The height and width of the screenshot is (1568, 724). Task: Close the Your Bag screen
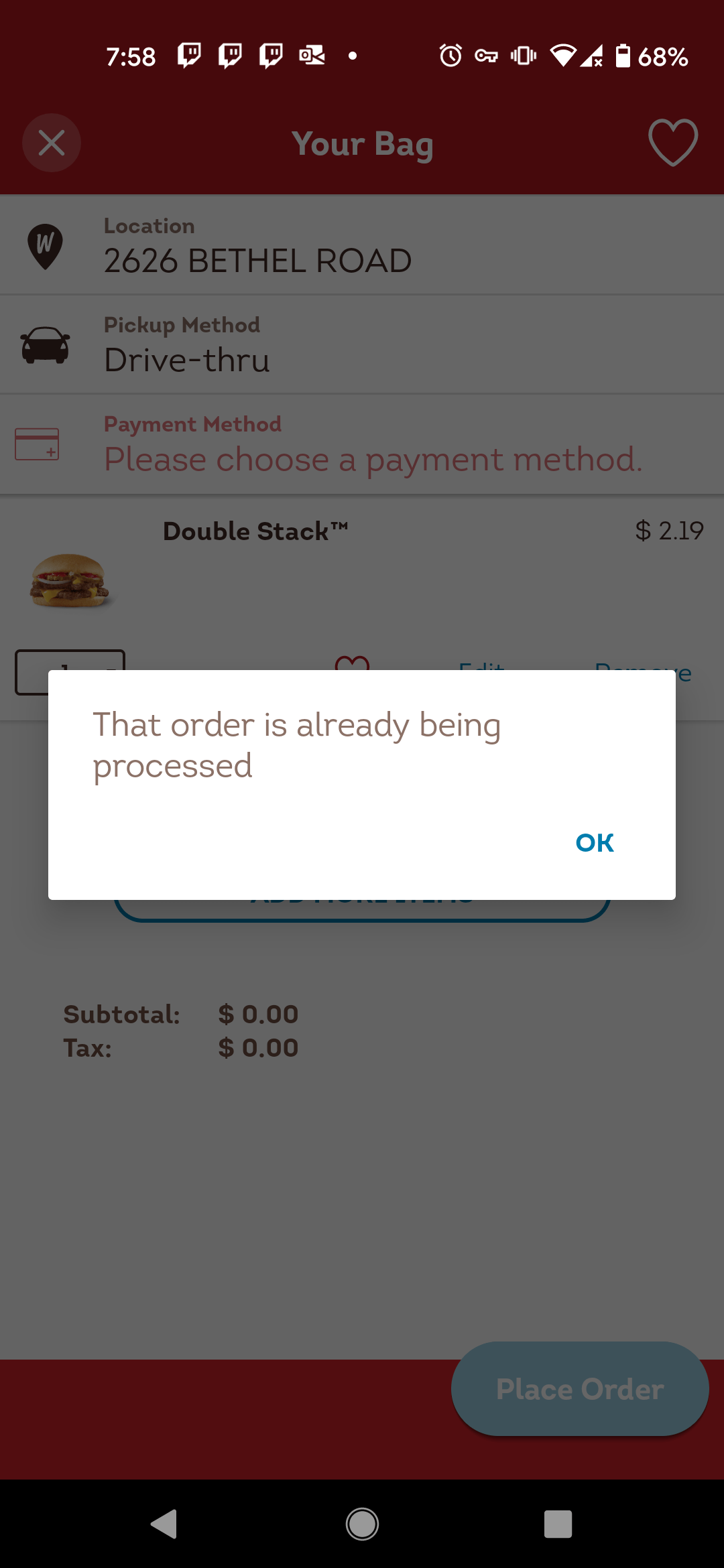[51, 143]
